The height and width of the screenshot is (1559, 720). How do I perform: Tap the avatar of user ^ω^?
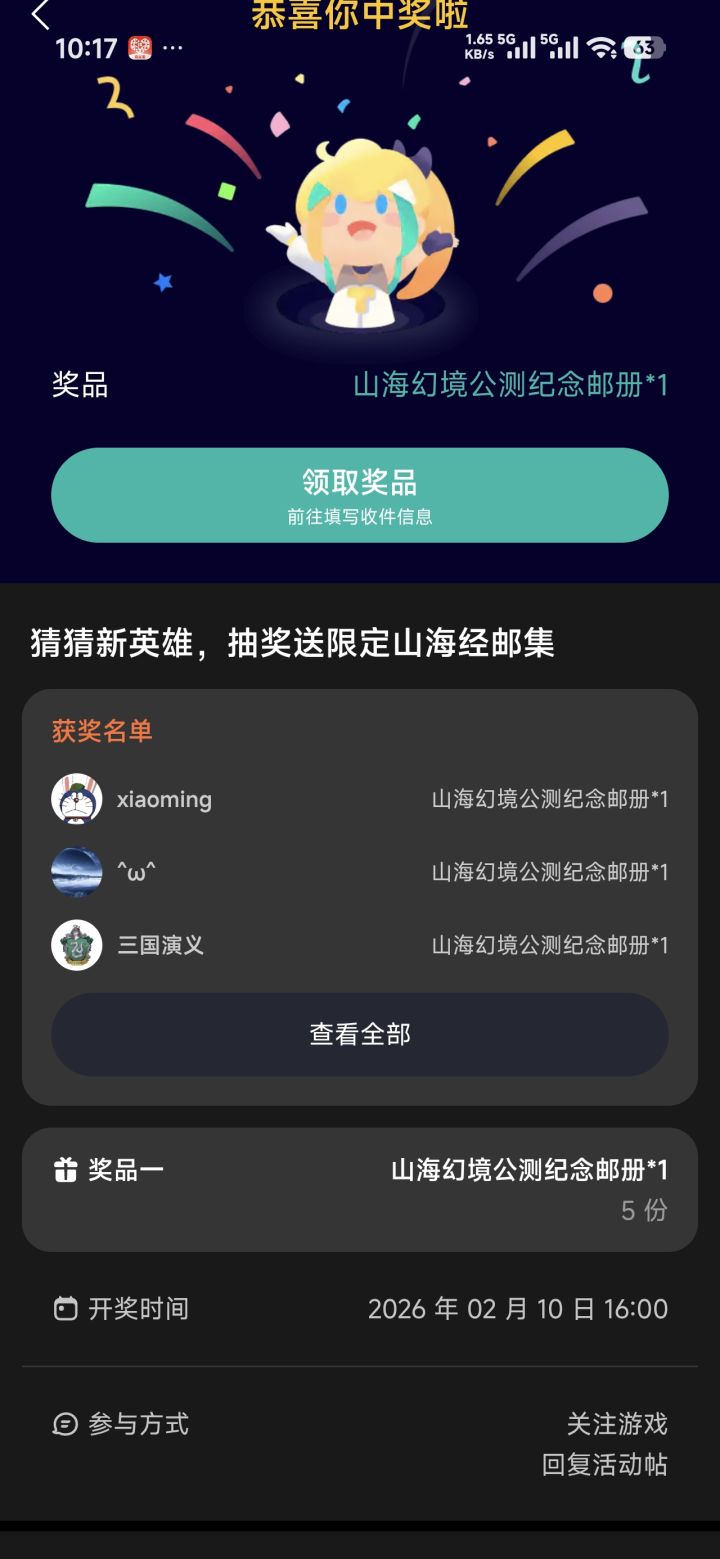(77, 872)
